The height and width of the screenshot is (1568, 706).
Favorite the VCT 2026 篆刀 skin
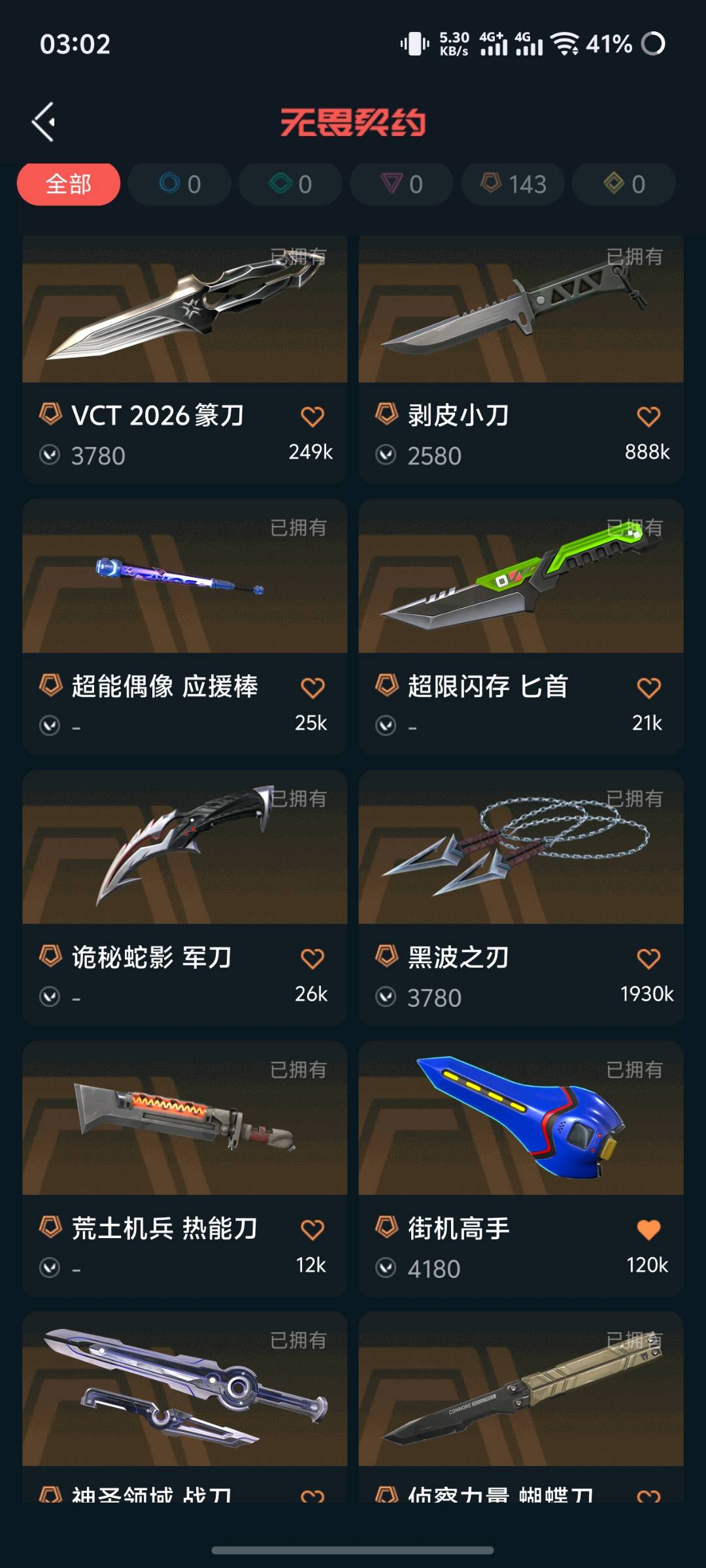pos(312,417)
